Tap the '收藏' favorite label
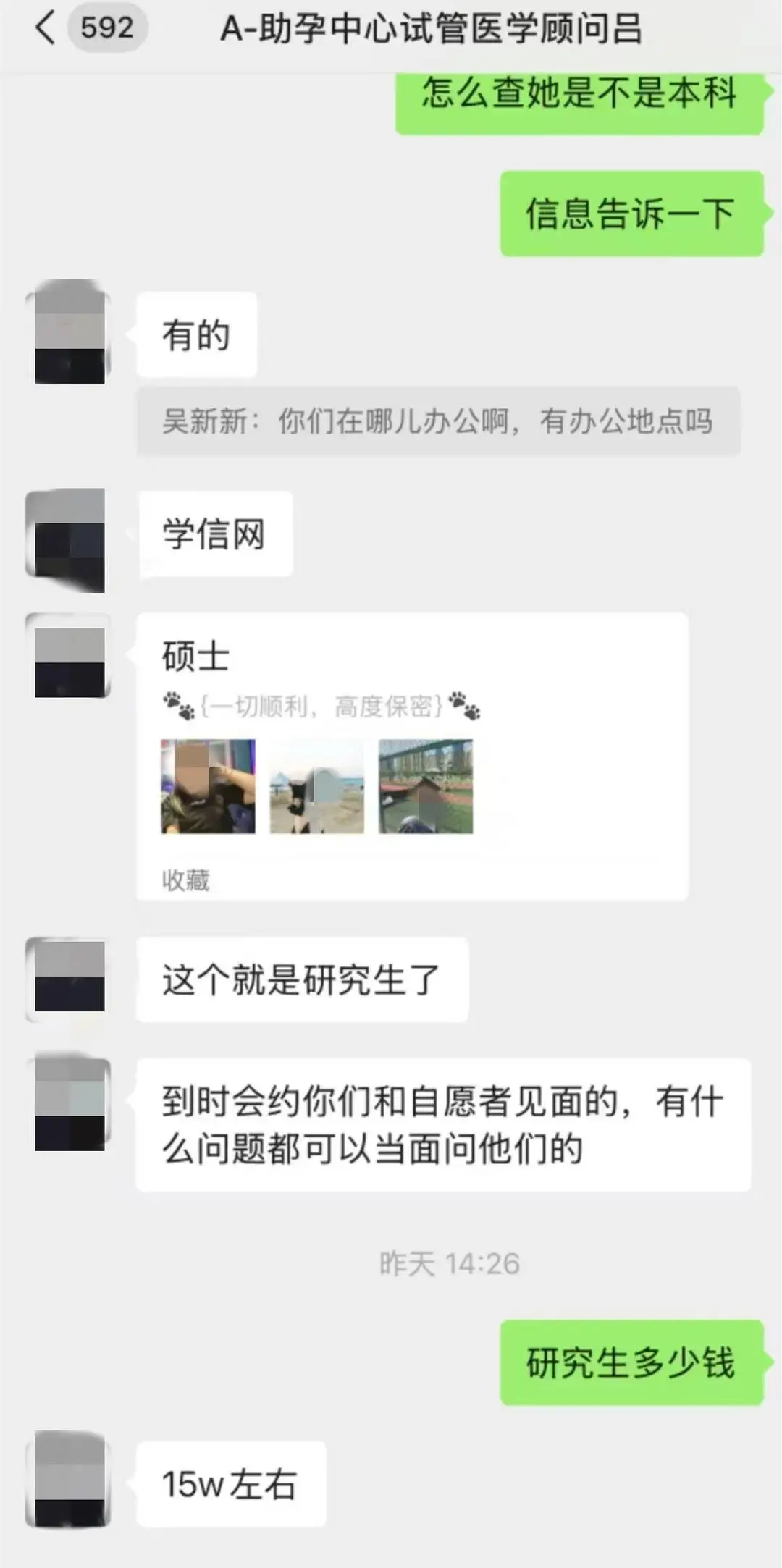This screenshot has width=782, height=1568. pyautogui.click(x=184, y=880)
